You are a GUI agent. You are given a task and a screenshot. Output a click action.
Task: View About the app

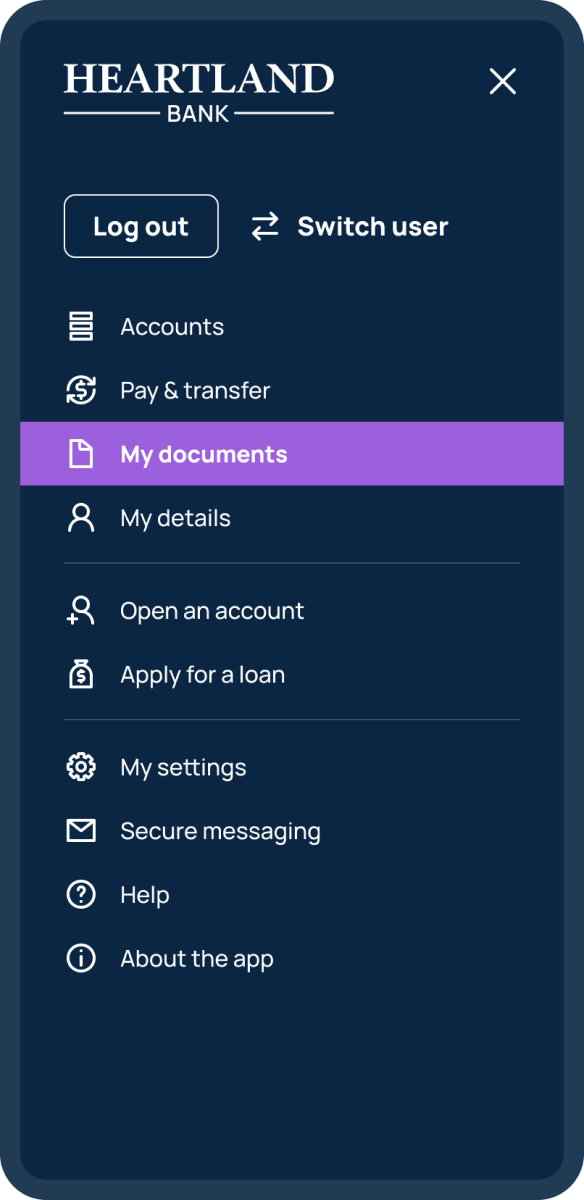292,959
